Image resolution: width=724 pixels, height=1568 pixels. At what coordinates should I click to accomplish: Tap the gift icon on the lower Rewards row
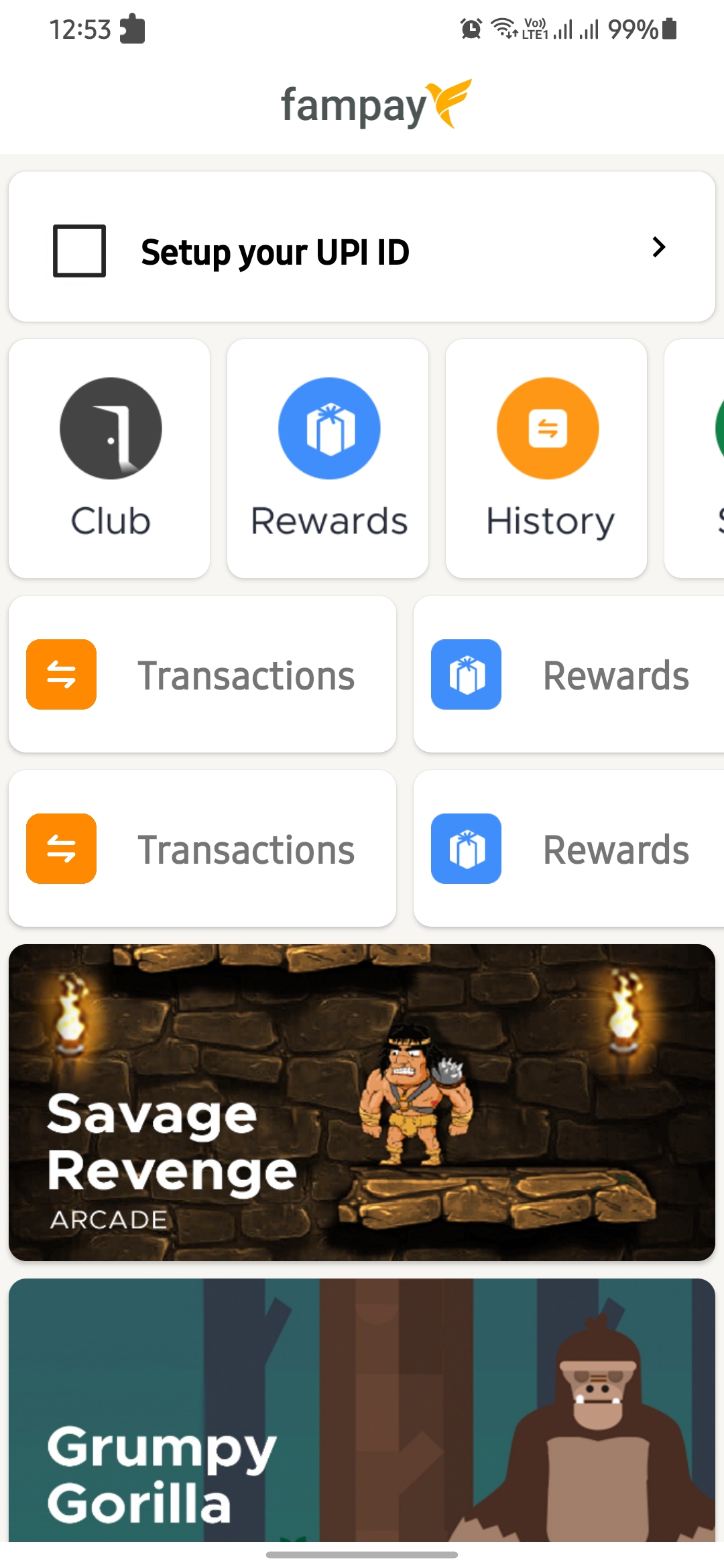pyautogui.click(x=467, y=848)
